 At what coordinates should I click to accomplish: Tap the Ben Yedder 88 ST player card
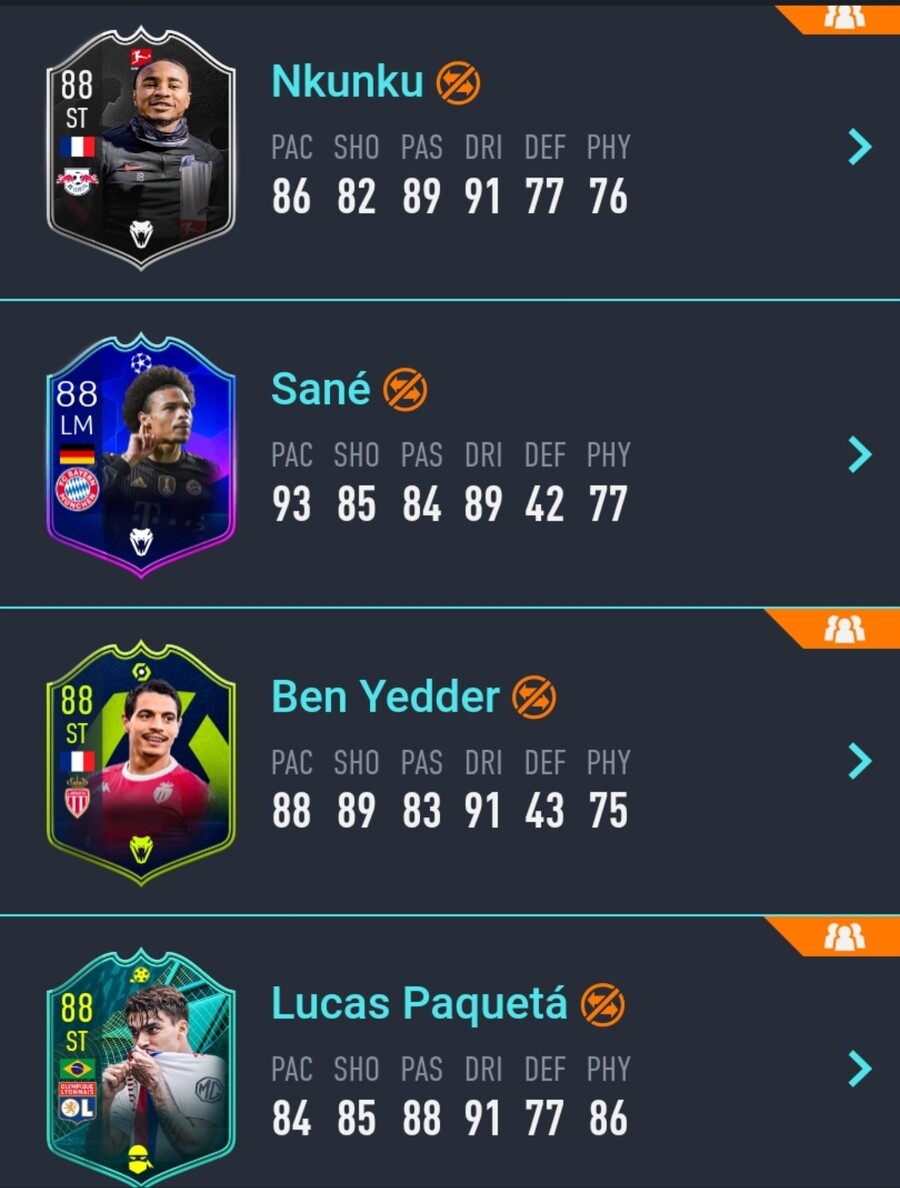(x=141, y=762)
